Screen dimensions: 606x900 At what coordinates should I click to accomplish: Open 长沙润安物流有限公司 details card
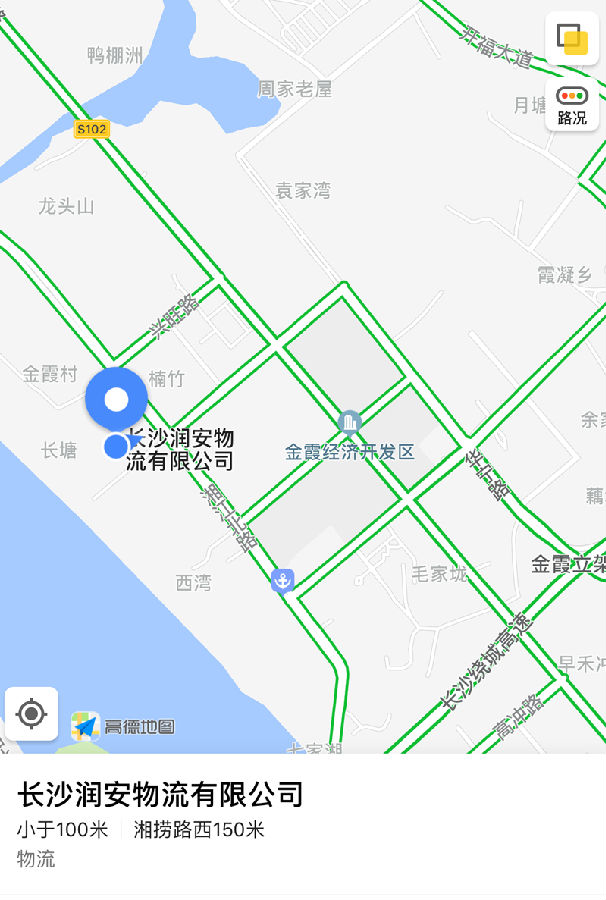160,795
